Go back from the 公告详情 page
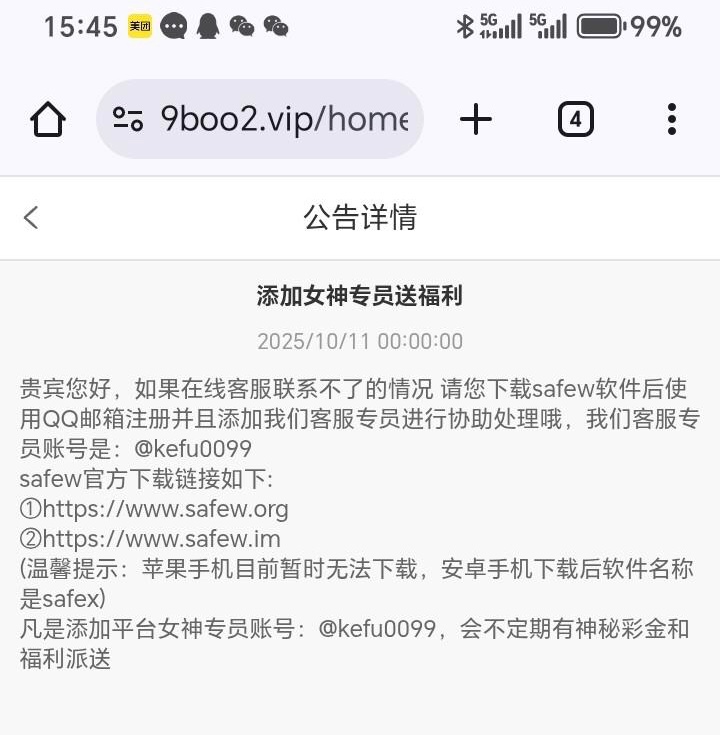Viewport: 720px width, 735px height. click(x=31, y=217)
